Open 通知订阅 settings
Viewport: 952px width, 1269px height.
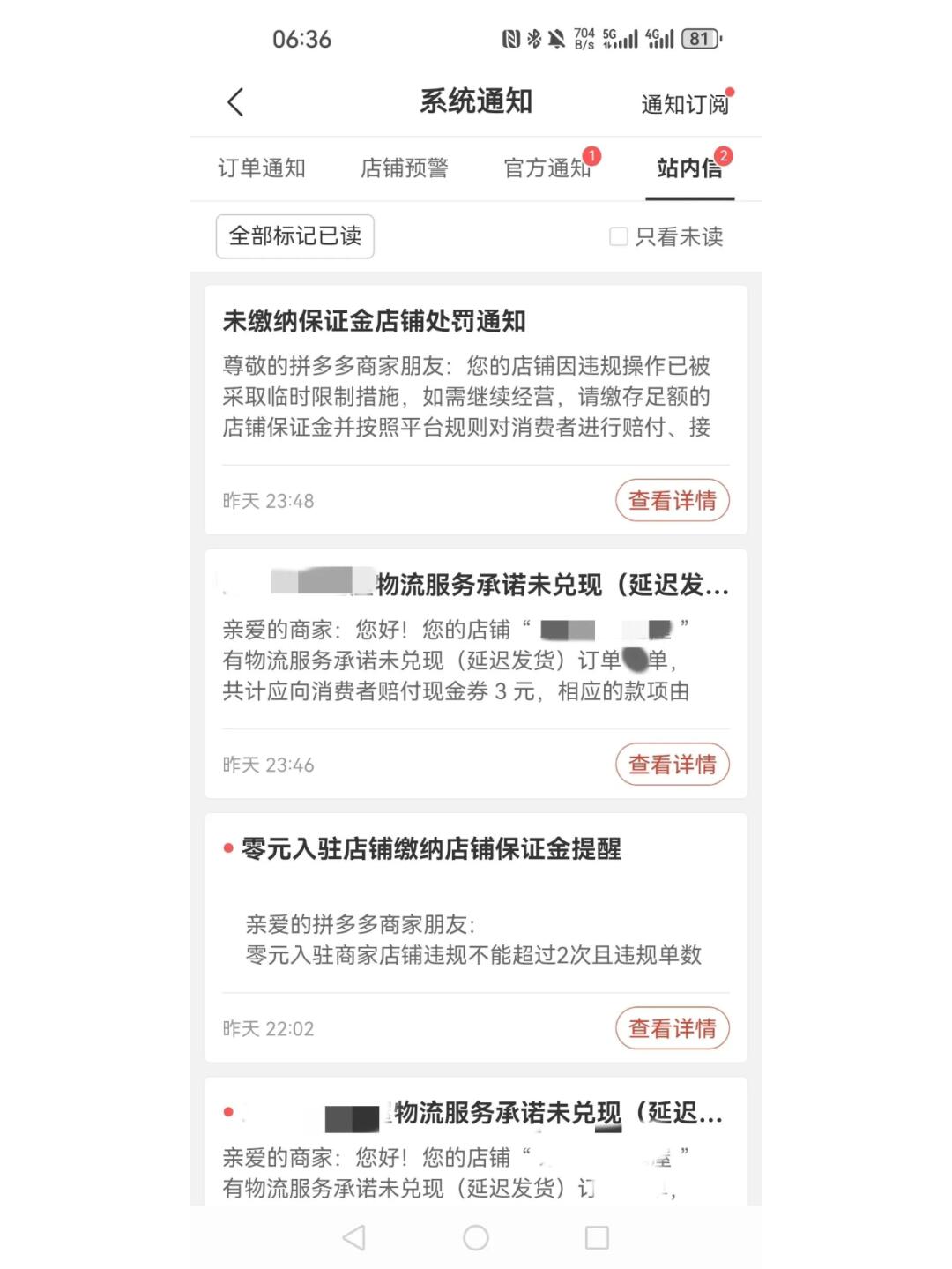click(684, 104)
